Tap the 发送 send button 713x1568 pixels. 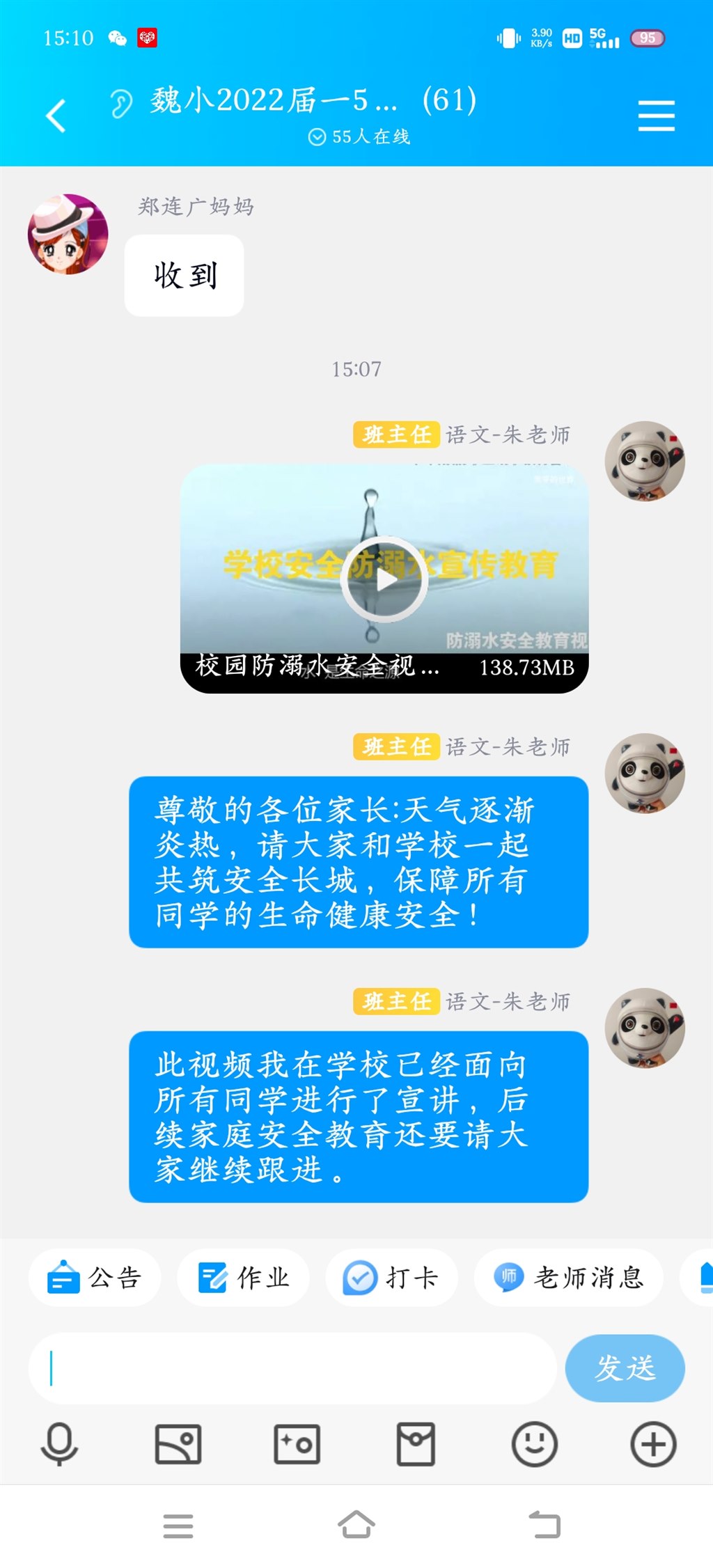pos(625,1368)
